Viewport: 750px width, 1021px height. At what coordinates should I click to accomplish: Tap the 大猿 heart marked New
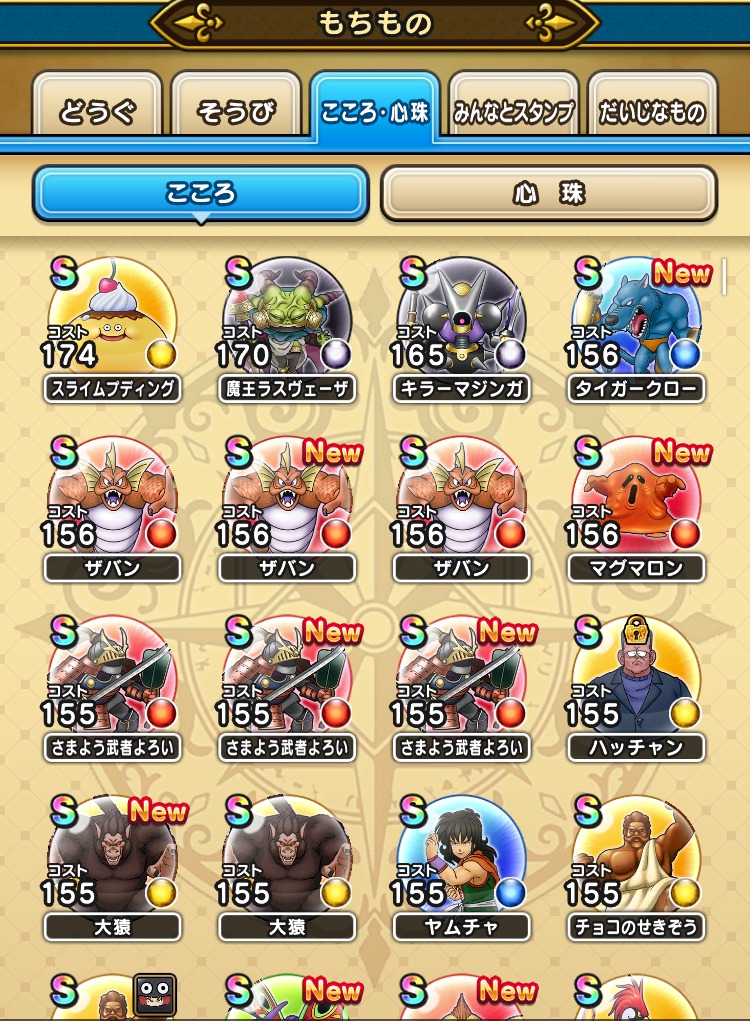coord(112,862)
